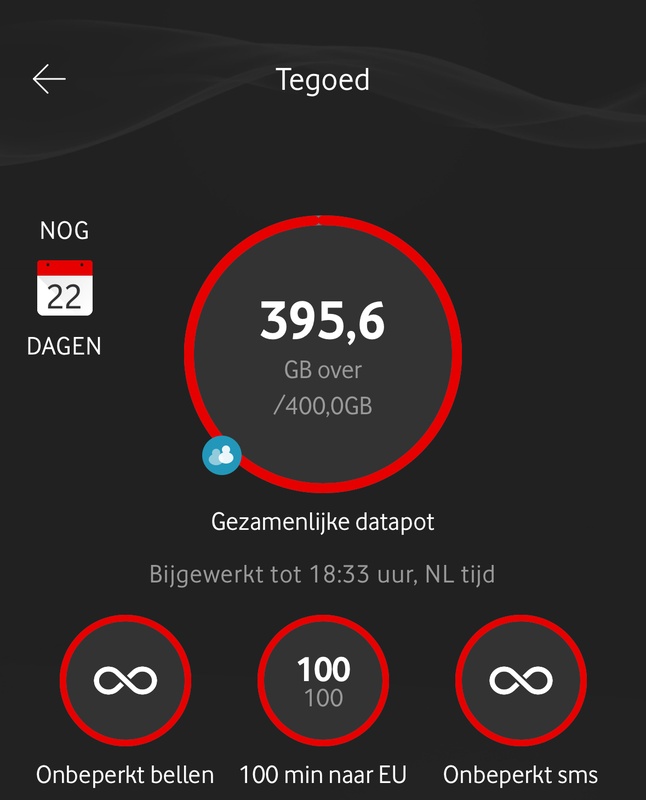The width and height of the screenshot is (646, 800).
Task: View Onbeperkt sms details
Action: [x=520, y=680]
